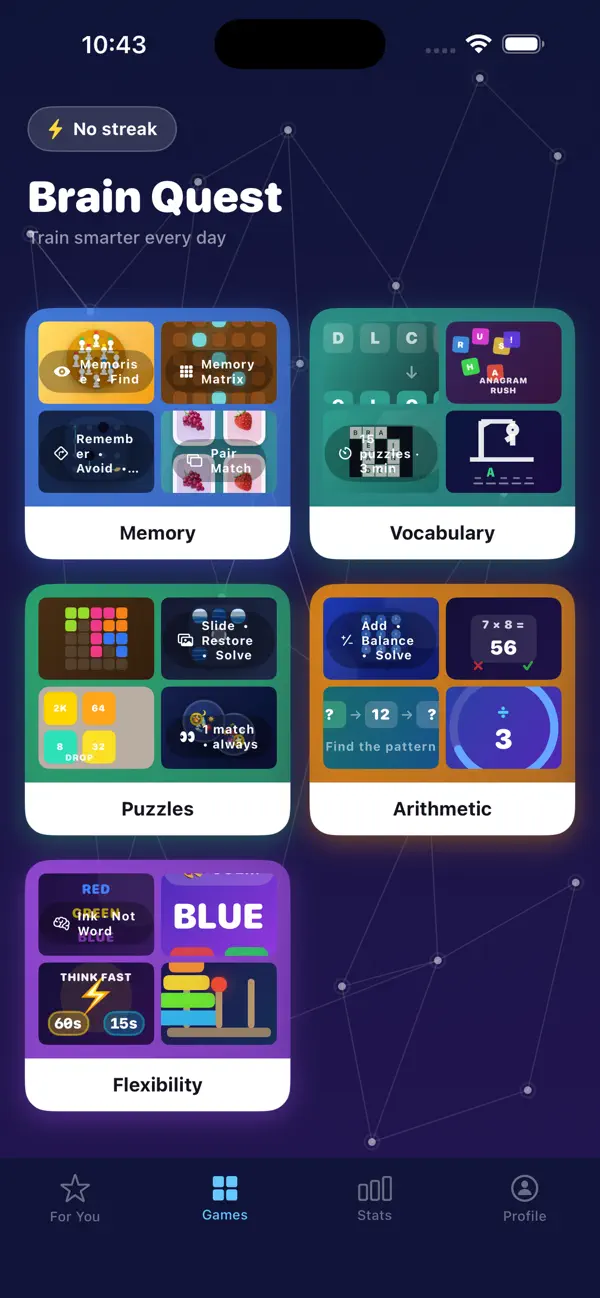The height and width of the screenshot is (1298, 600).
Task: Open the No streak chip
Action: click(102, 129)
